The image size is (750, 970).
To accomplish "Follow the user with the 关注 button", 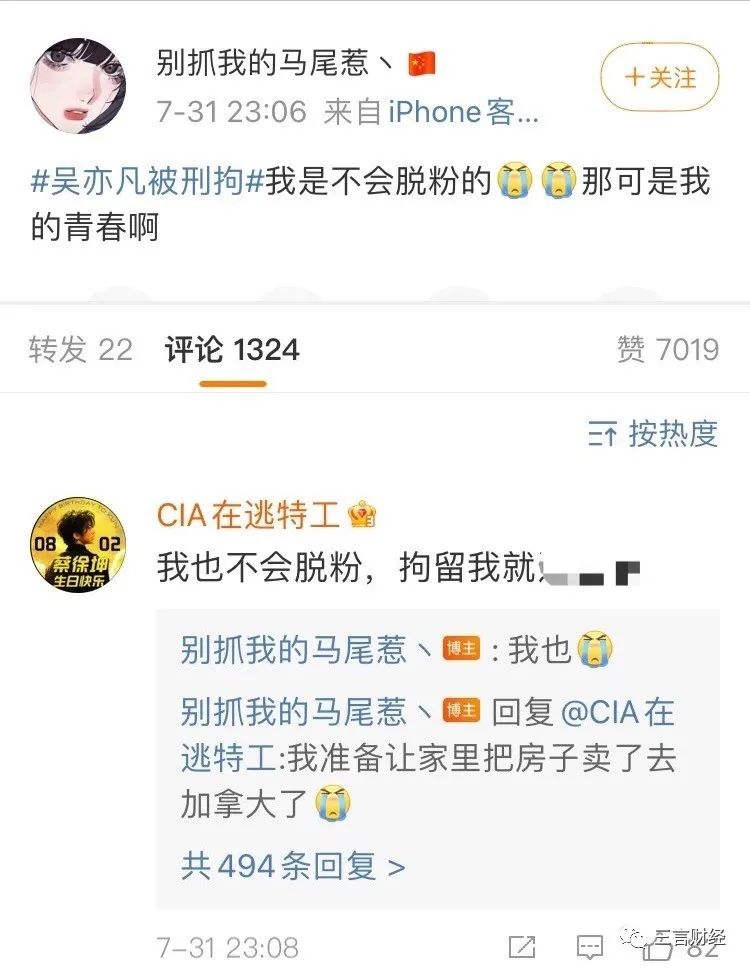I will point(659,78).
